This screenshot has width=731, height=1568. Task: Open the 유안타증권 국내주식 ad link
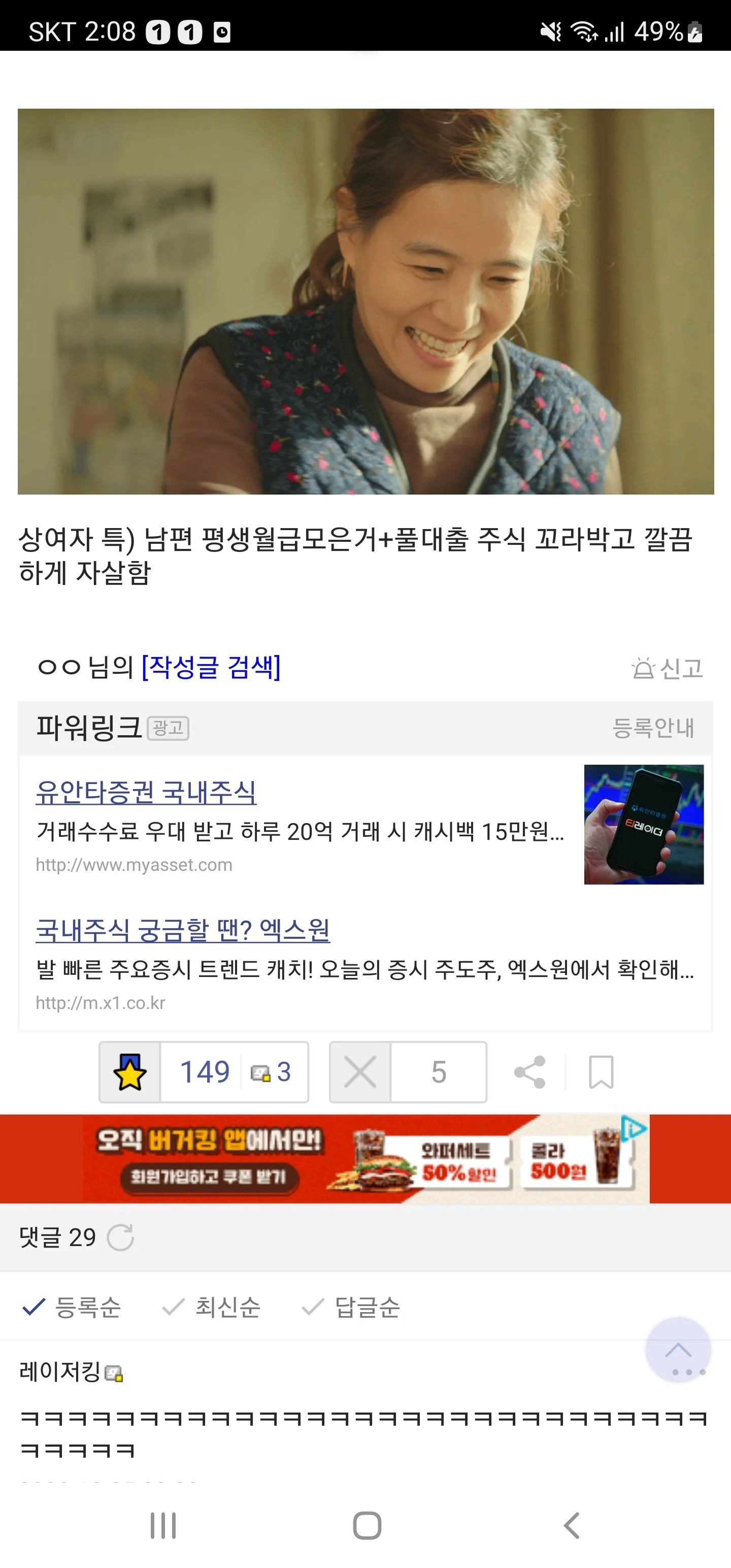[x=146, y=792]
